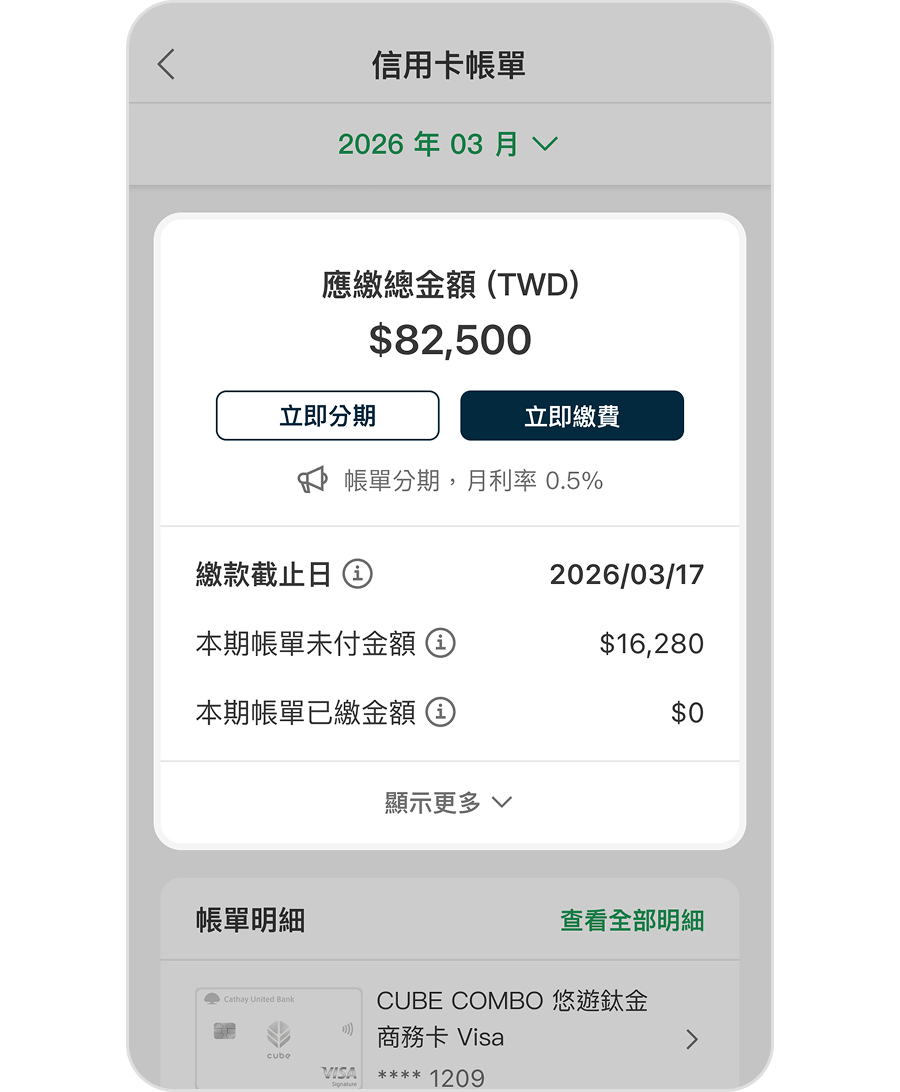This screenshot has height=1092, width=900.
Task: Pay now with the 立即繳費 button
Action: point(572,416)
